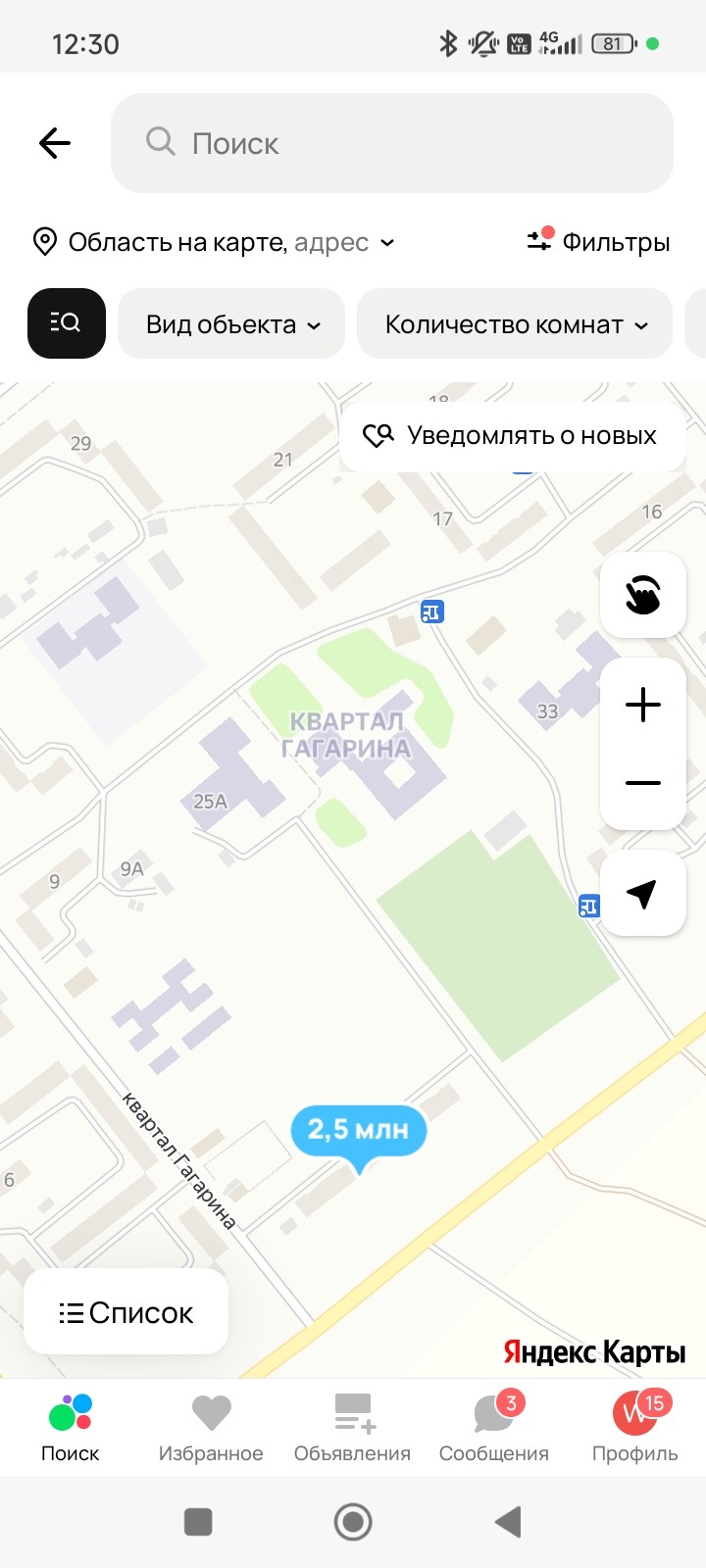Switch to Список view
Image resolution: width=706 pixels, height=1568 pixels.
pyautogui.click(x=126, y=1312)
